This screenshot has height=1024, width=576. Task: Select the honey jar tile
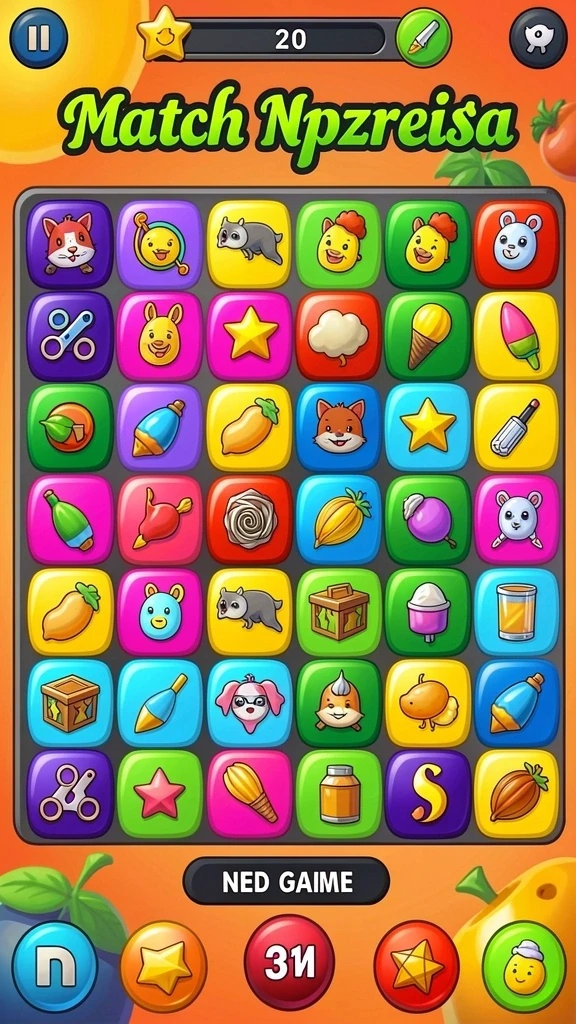[x=338, y=793]
